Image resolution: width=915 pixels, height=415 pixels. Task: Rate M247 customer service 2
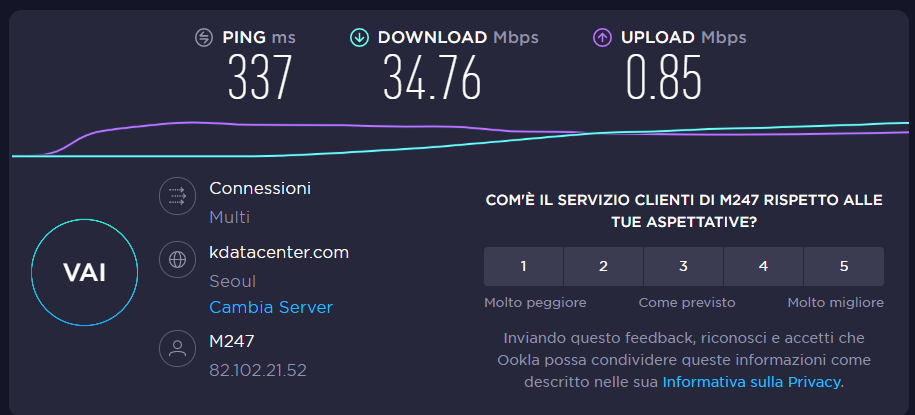click(x=603, y=267)
